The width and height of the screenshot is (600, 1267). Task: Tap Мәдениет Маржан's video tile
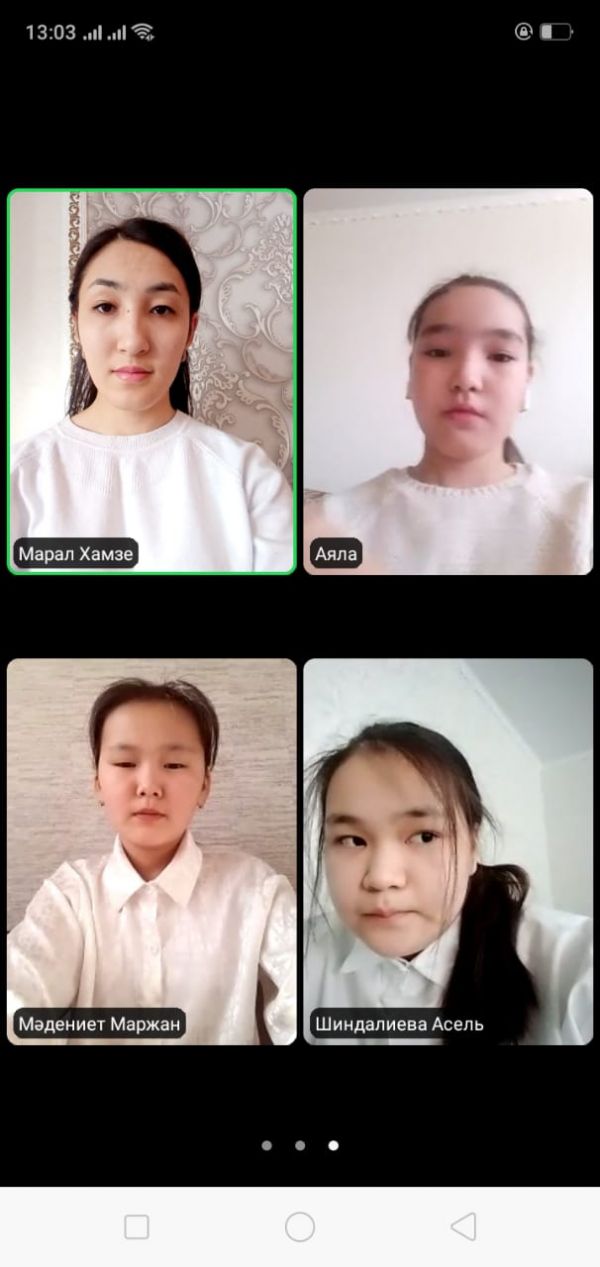[x=152, y=851]
